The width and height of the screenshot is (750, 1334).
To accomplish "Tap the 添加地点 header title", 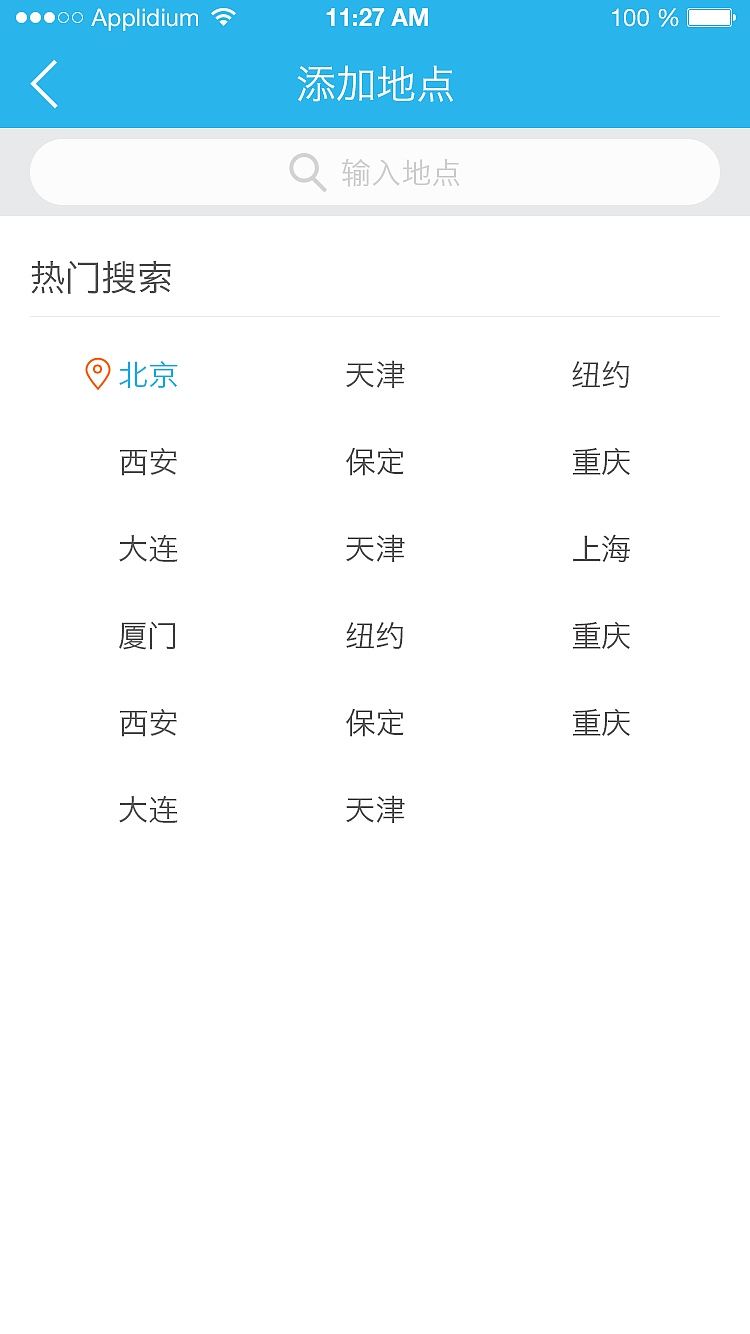I will coord(374,85).
